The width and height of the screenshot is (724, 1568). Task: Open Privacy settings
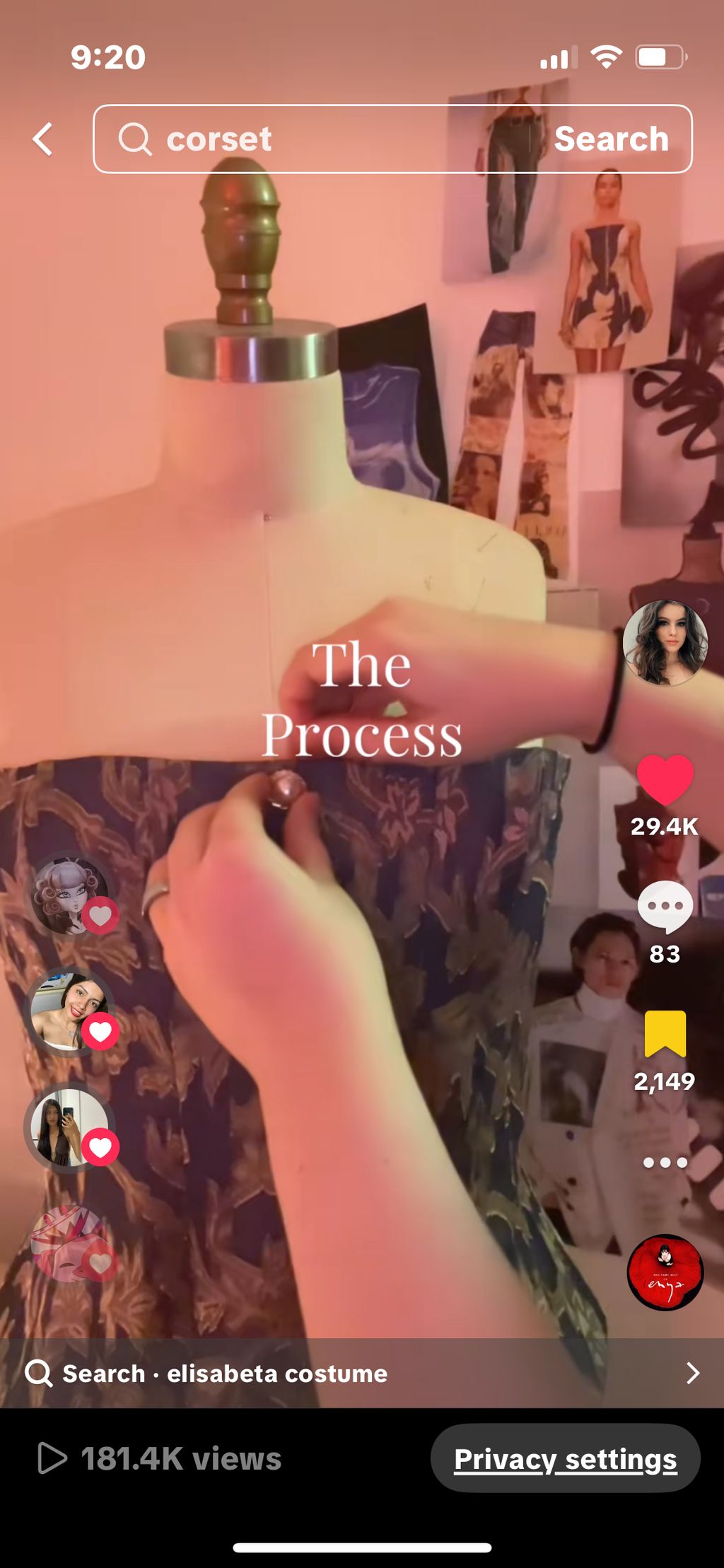point(565,1458)
